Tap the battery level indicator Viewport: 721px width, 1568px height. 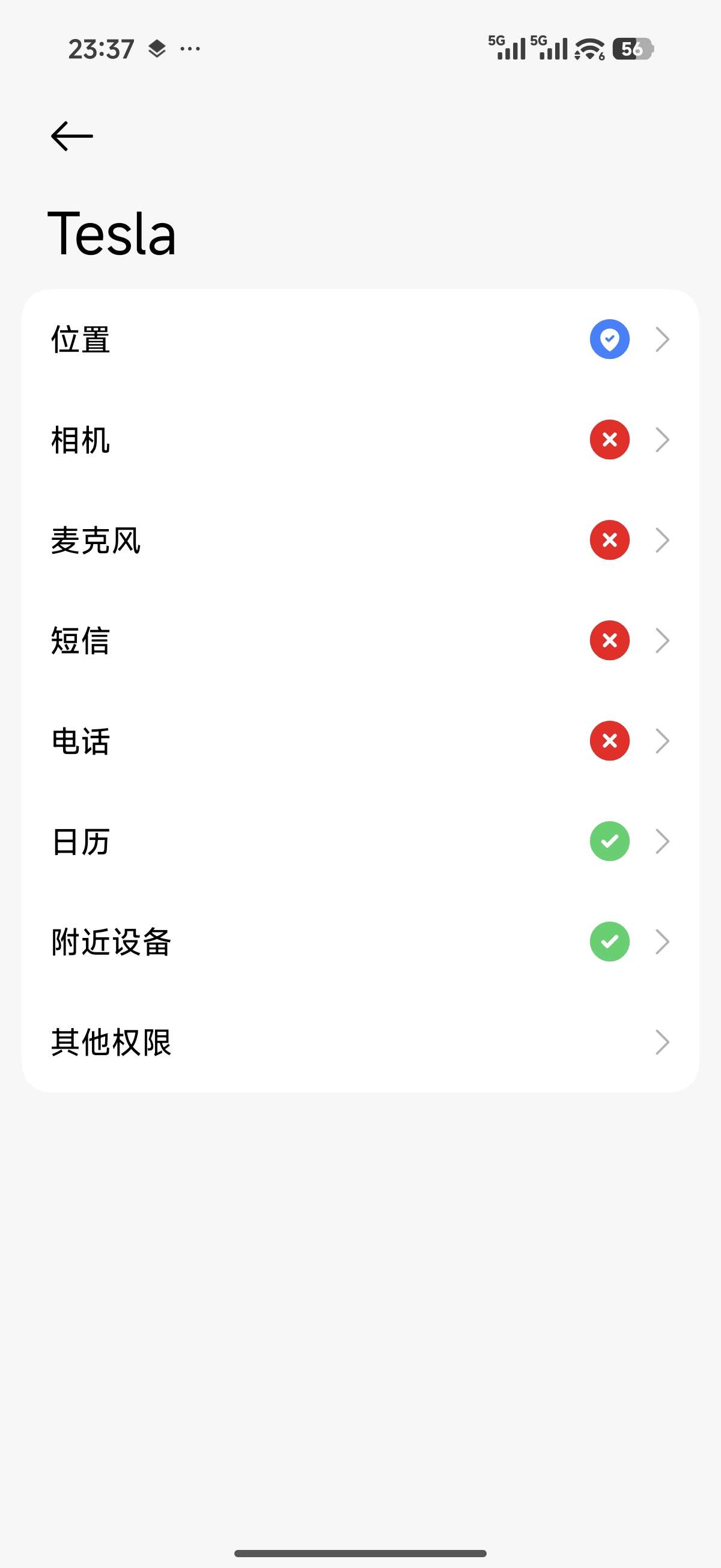[x=633, y=49]
